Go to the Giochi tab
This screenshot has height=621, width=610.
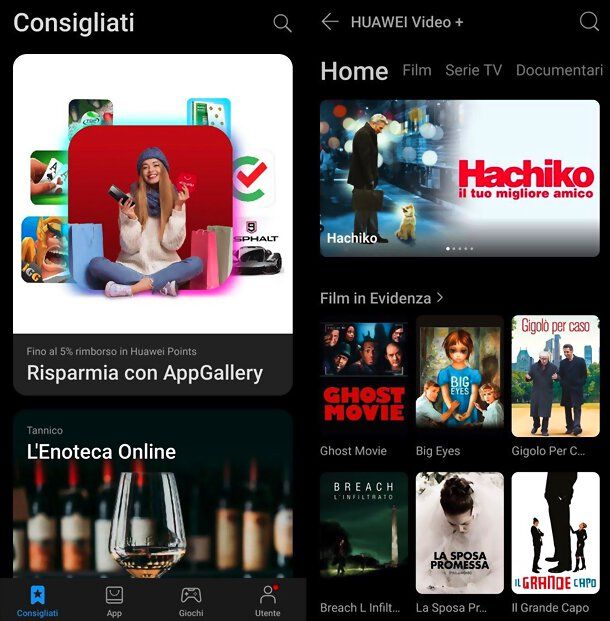point(190,600)
